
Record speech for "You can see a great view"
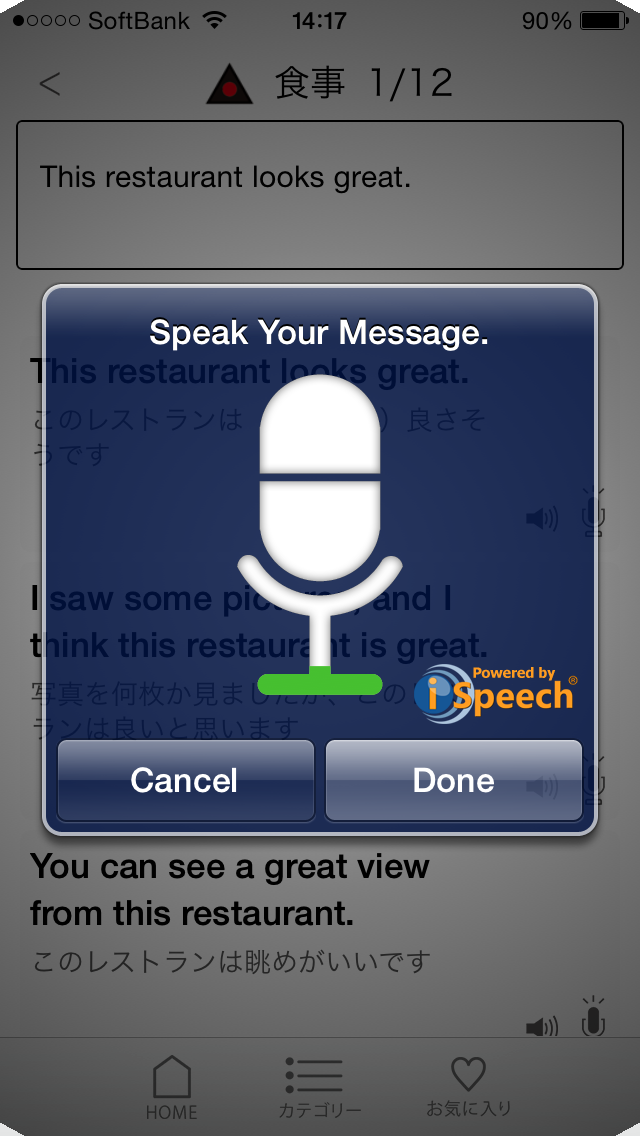pyautogui.click(x=593, y=1017)
